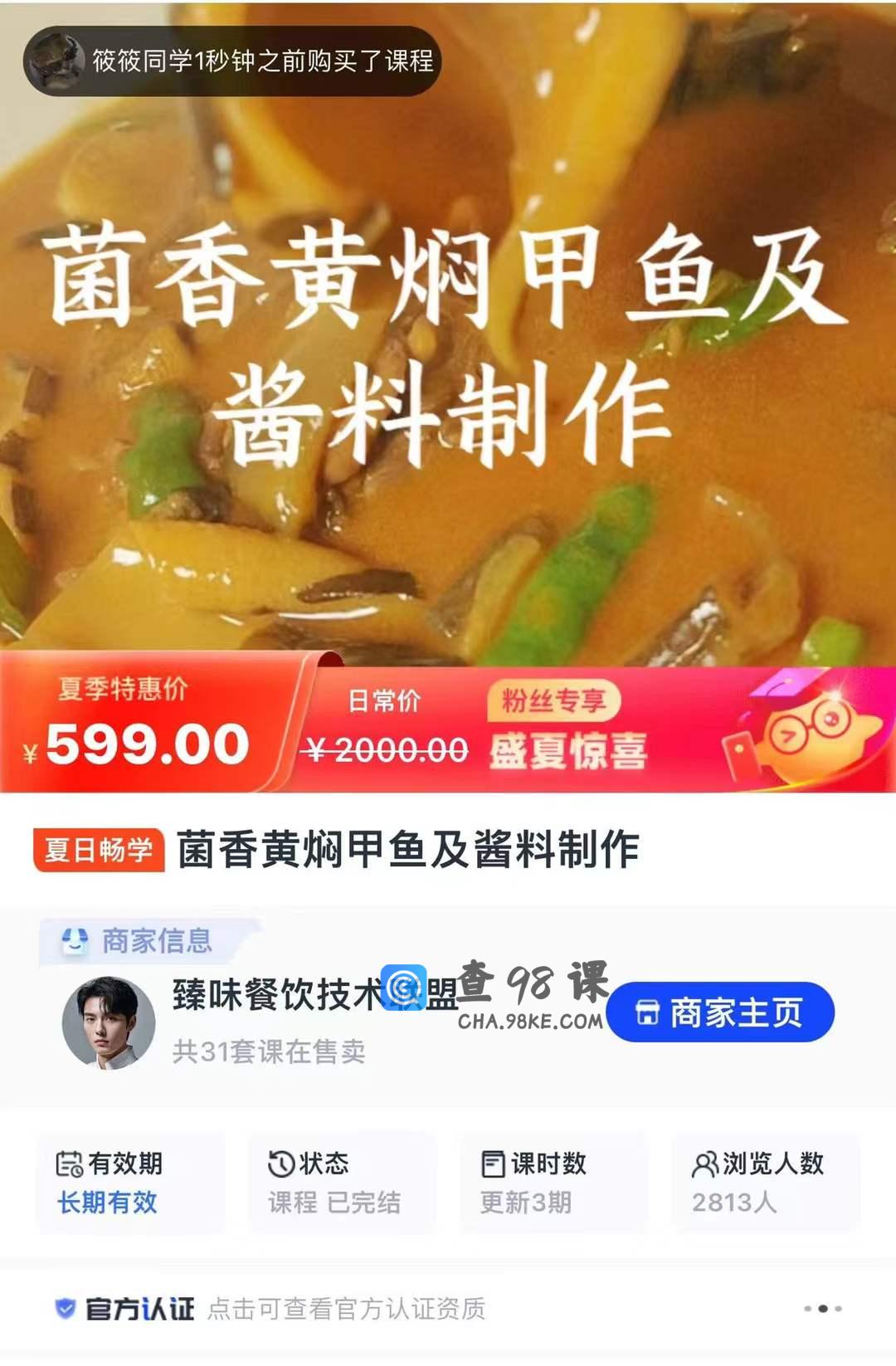Open the 商家主页 merchant homepage button
The height and width of the screenshot is (1366, 896).
click(719, 1012)
